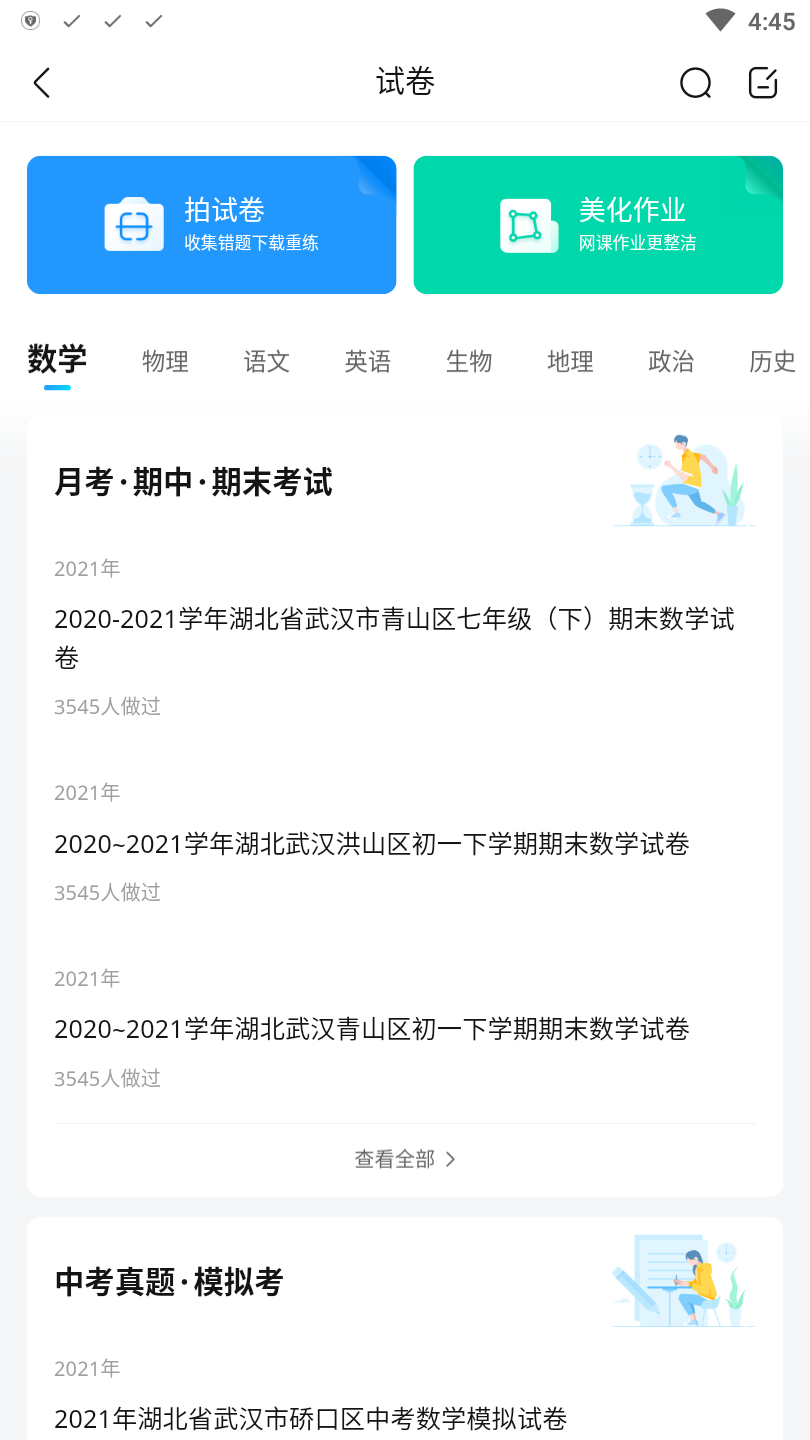810x1440 pixels.
Task: Open 青山区初一下学期期末数学试卷
Action: [x=372, y=1029]
